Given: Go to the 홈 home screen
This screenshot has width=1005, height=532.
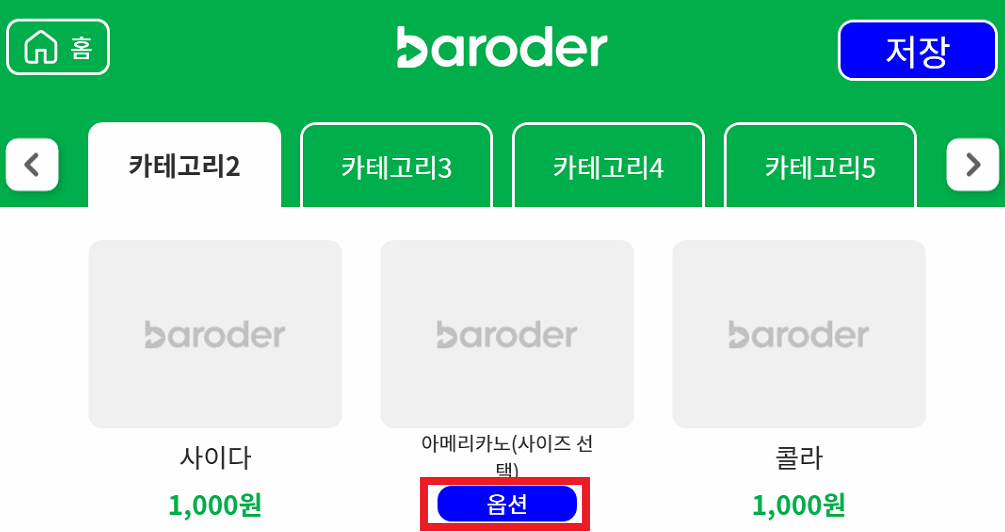Looking at the screenshot, I should coord(58,47).
